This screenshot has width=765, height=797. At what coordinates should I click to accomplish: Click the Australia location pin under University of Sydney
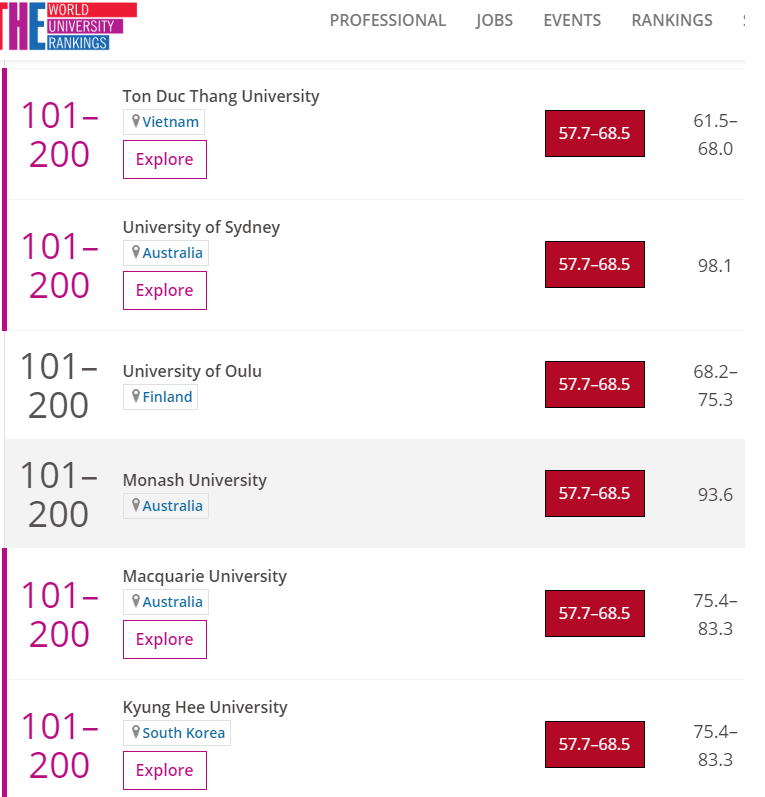point(165,253)
